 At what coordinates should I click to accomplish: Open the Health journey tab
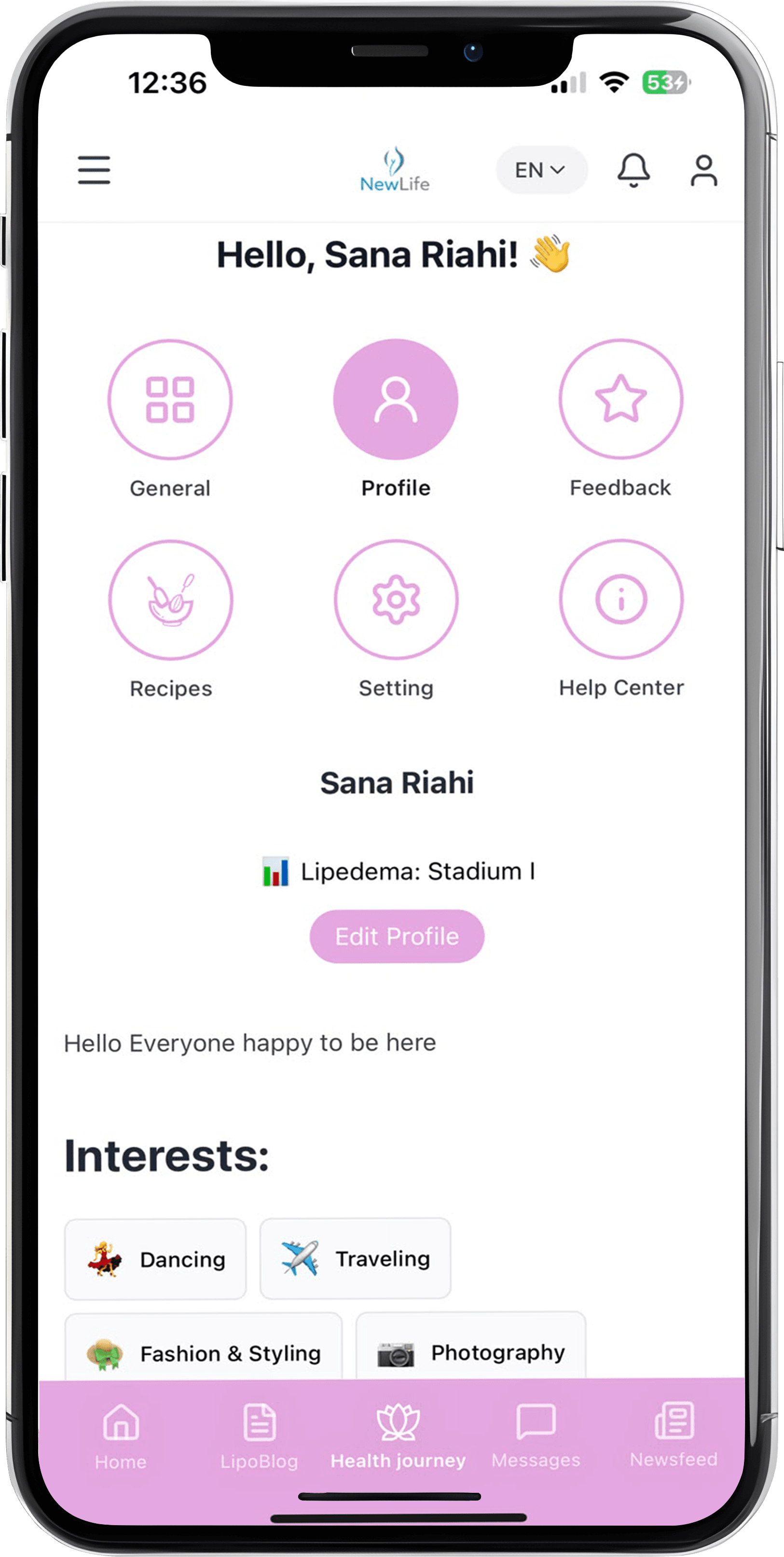(x=398, y=1437)
